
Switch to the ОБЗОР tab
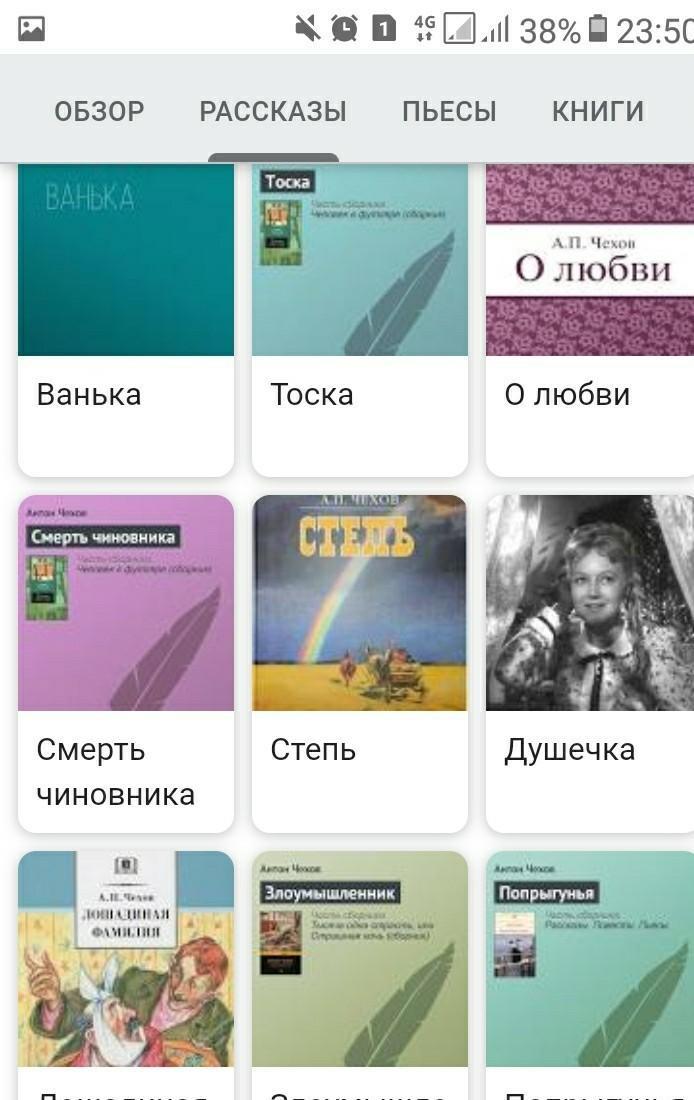click(x=99, y=111)
